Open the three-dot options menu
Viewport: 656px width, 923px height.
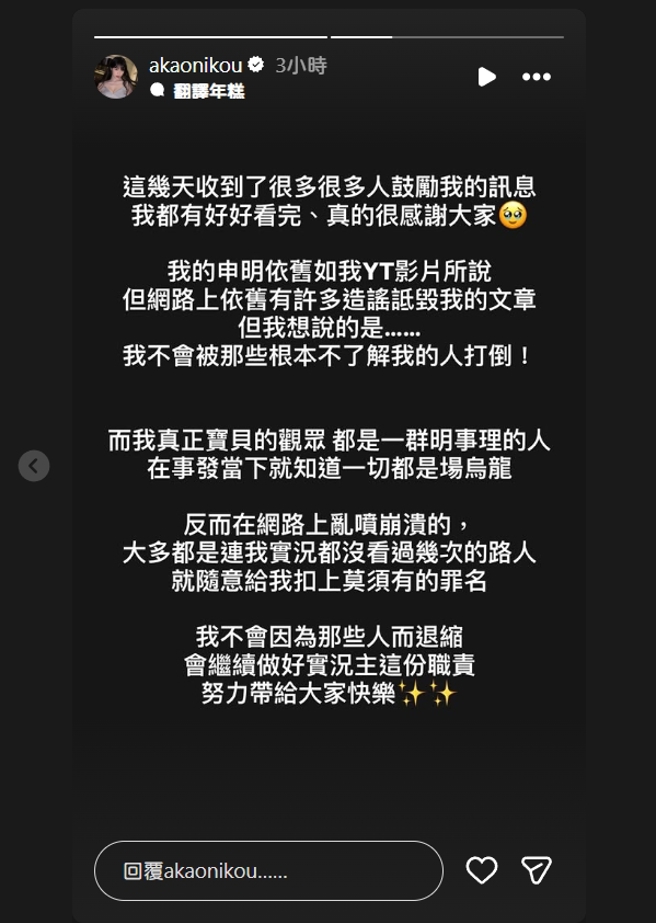[x=537, y=76]
